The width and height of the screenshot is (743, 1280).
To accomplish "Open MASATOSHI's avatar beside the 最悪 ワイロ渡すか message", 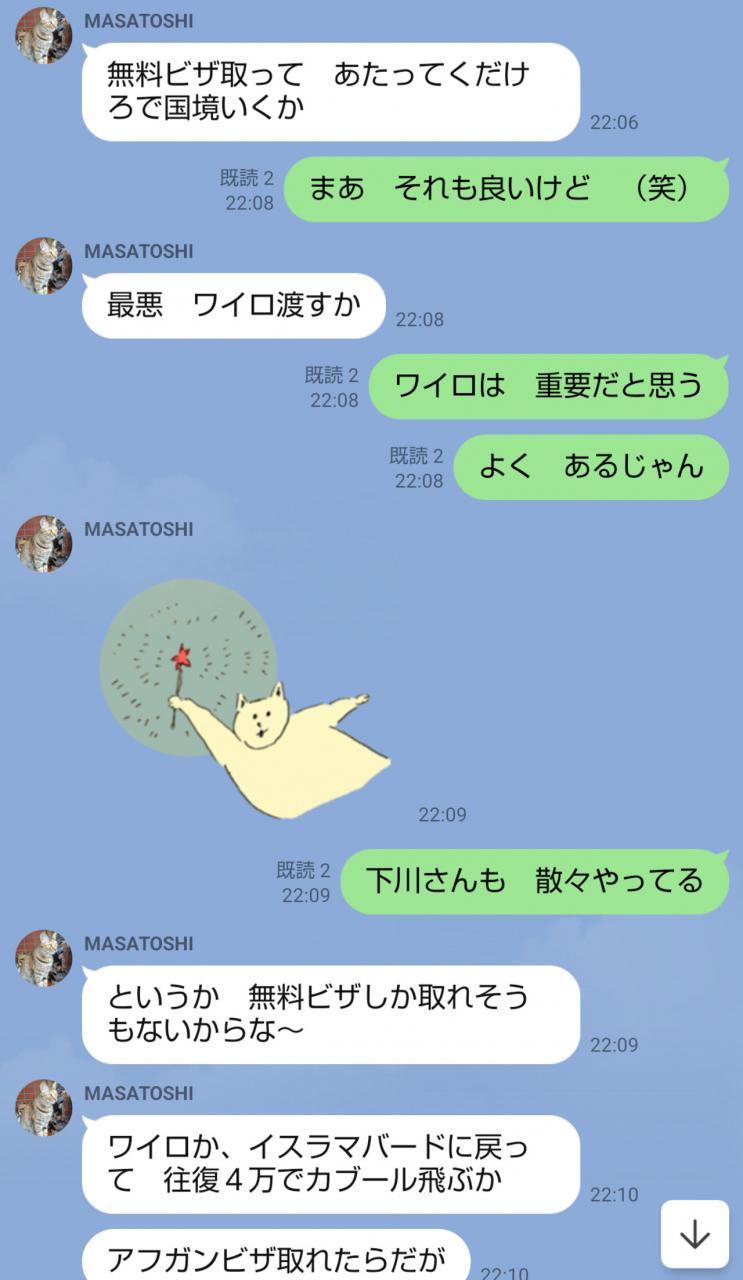I will (x=43, y=266).
